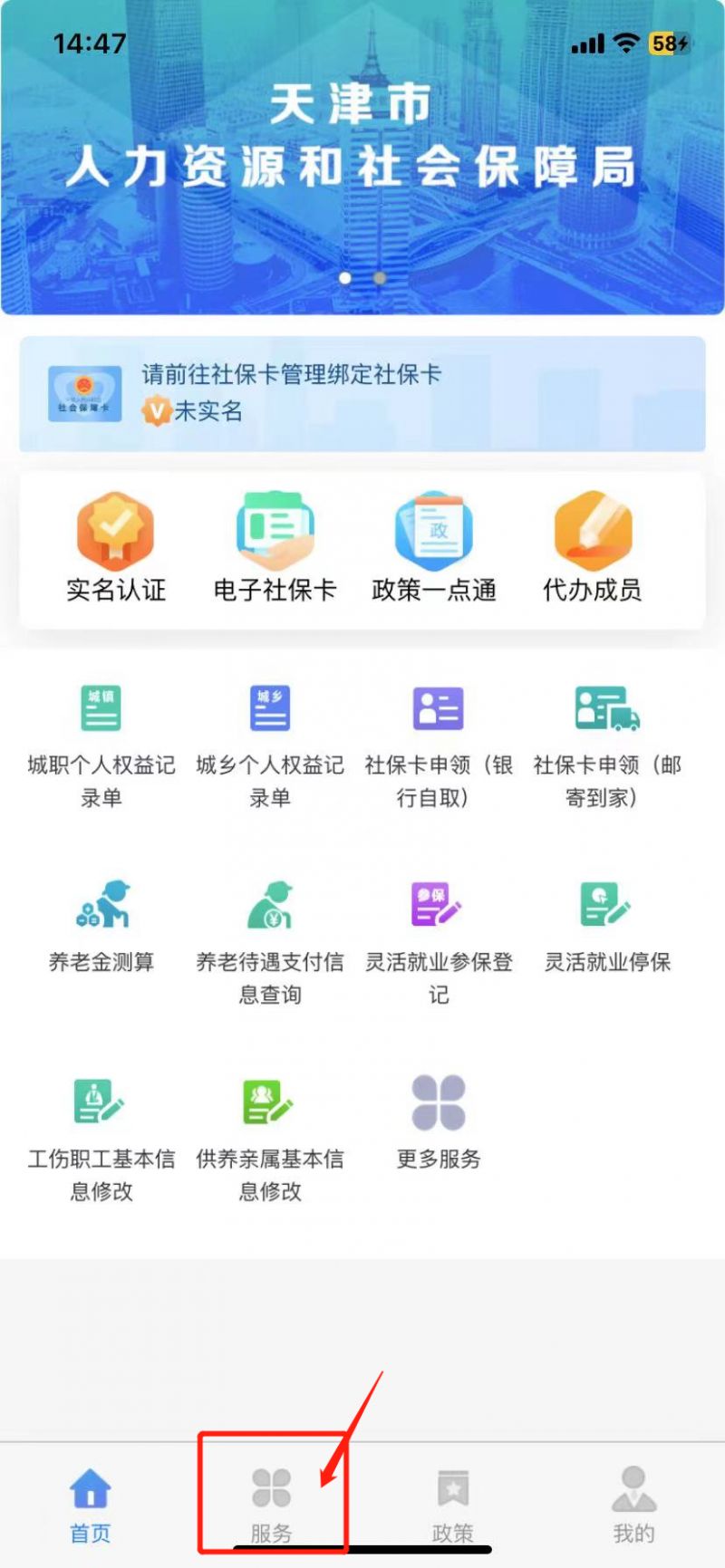The height and width of the screenshot is (1568, 725).
Task: Select the 电子社保卡 electronic card icon
Action: tap(274, 544)
